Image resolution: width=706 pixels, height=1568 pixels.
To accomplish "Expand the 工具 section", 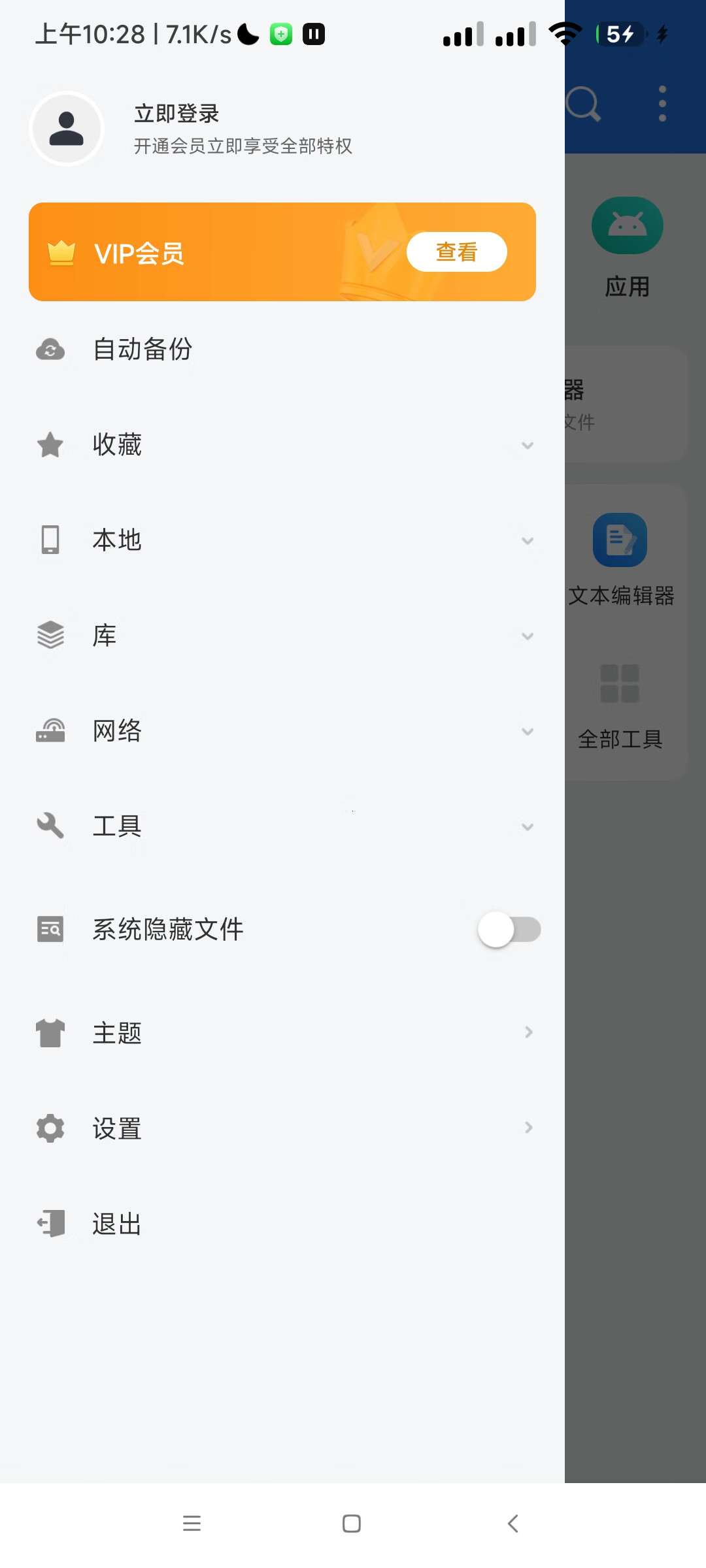I will tap(527, 827).
